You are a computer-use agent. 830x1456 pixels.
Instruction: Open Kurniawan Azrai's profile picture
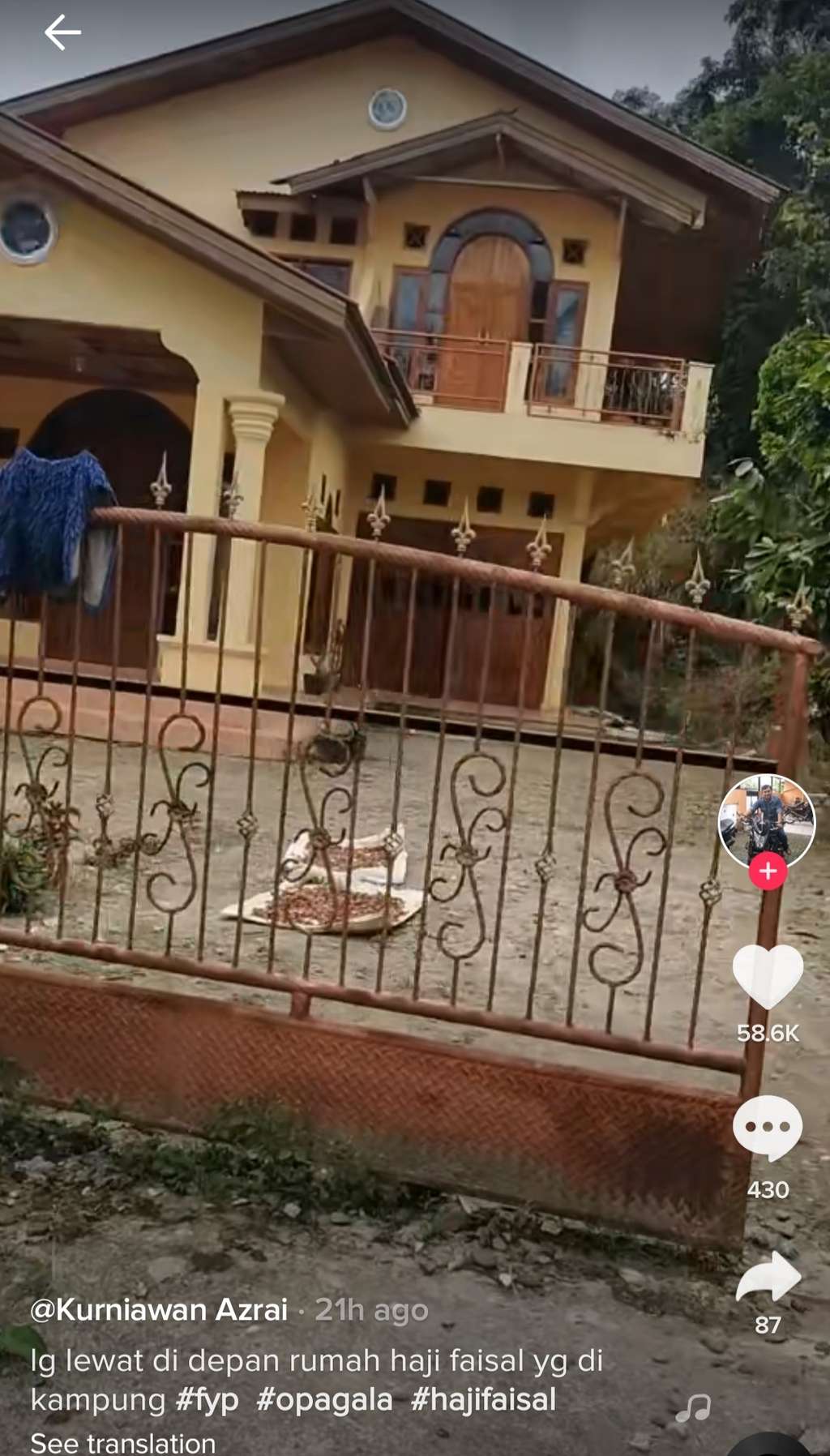pyautogui.click(x=767, y=820)
